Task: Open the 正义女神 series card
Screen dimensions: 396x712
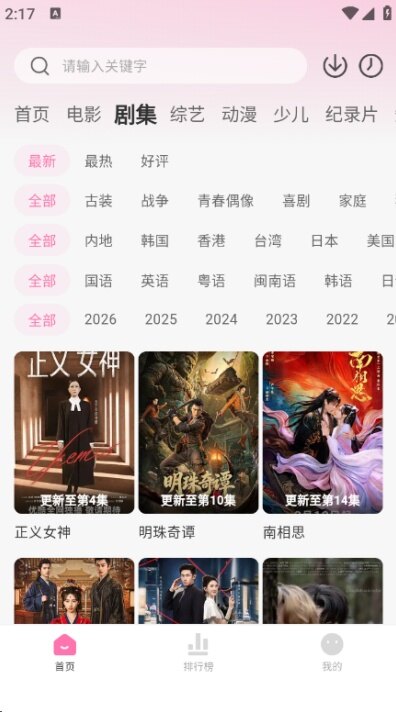Action: [x=74, y=445]
